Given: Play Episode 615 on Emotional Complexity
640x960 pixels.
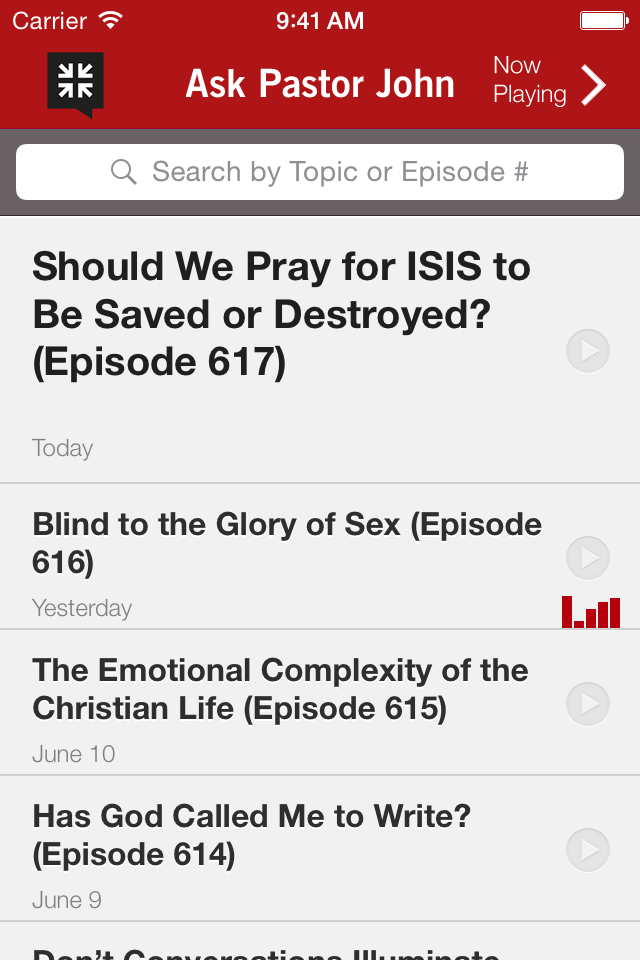Looking at the screenshot, I should coord(588,703).
